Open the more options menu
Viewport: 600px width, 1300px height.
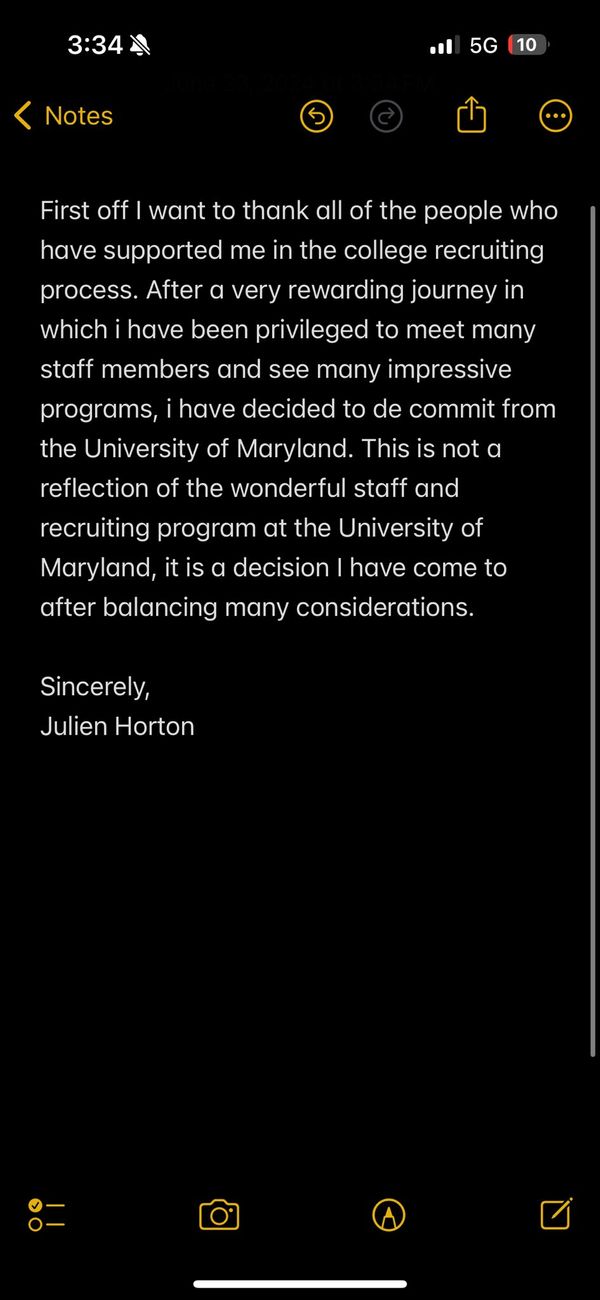point(555,116)
